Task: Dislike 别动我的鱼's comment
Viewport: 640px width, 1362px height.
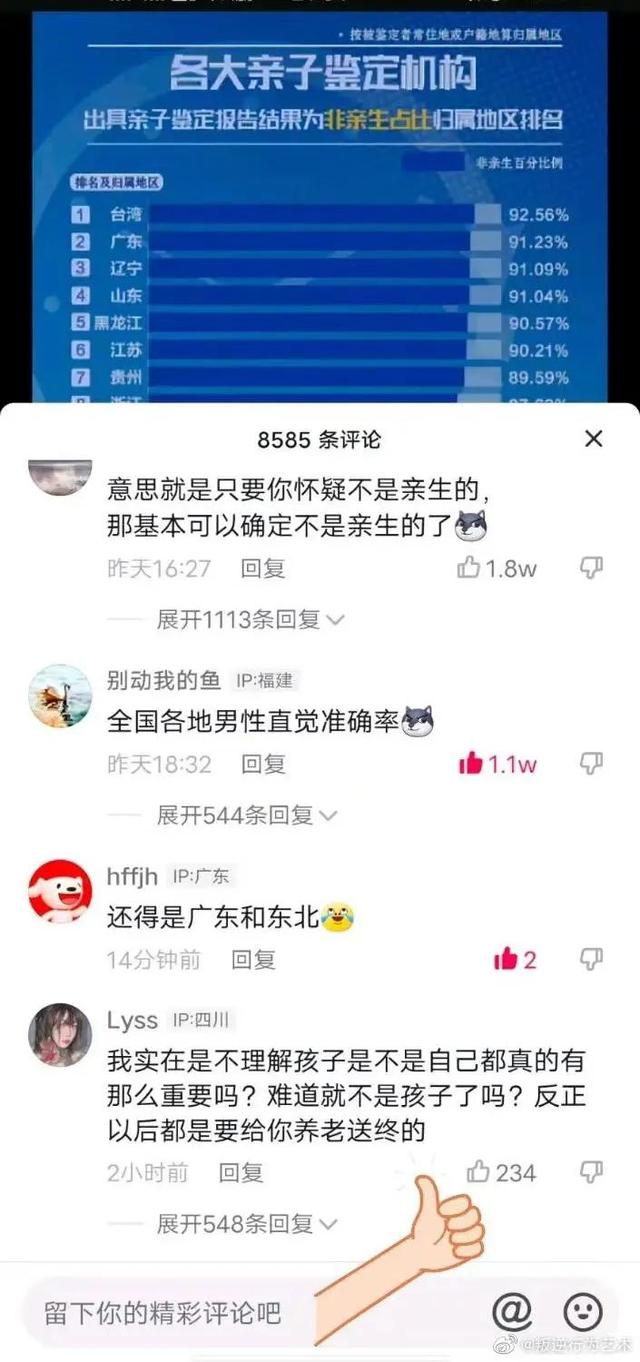Action: [x=591, y=764]
